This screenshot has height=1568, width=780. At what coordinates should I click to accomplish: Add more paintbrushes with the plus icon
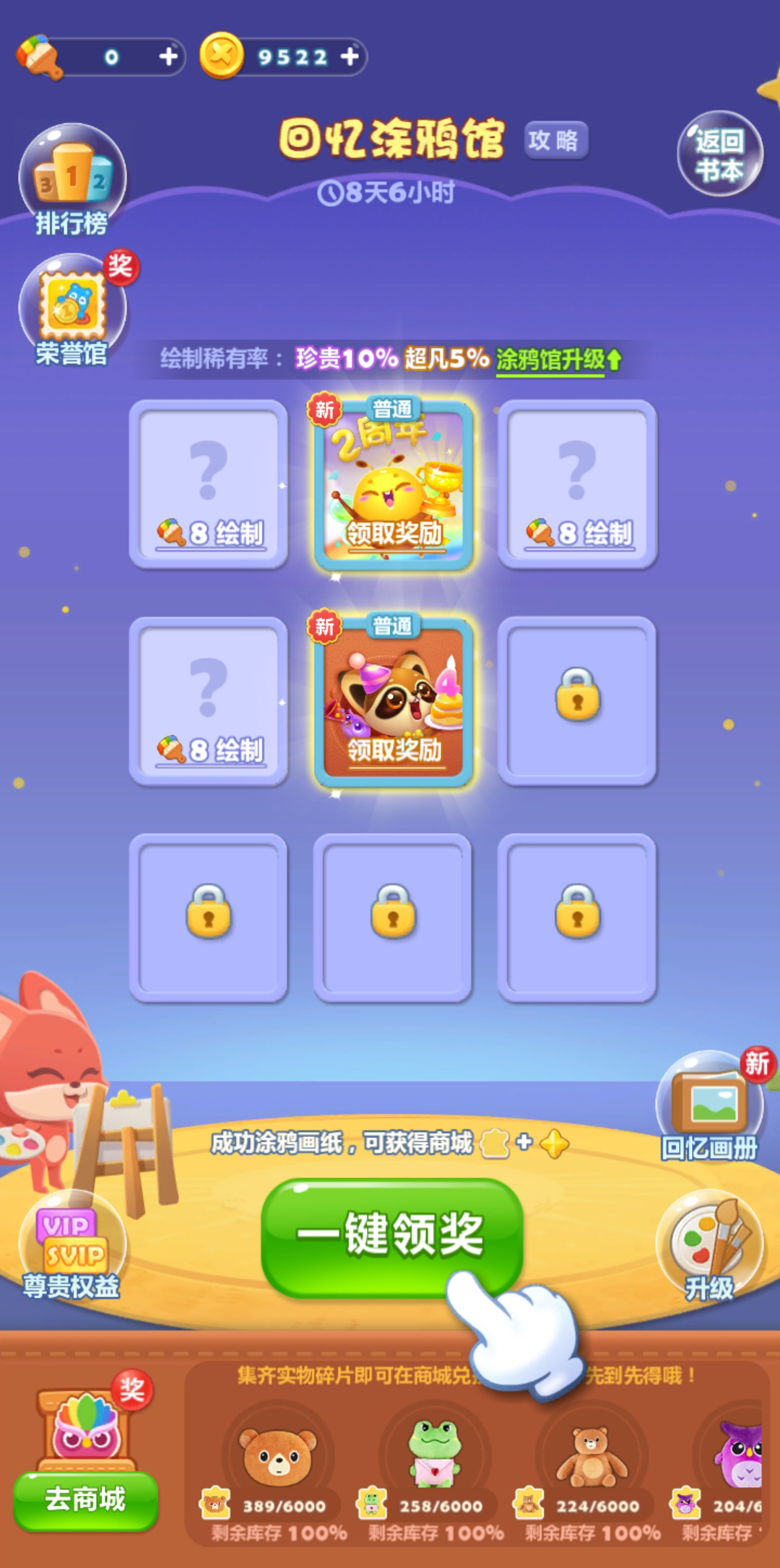pyautogui.click(x=168, y=56)
